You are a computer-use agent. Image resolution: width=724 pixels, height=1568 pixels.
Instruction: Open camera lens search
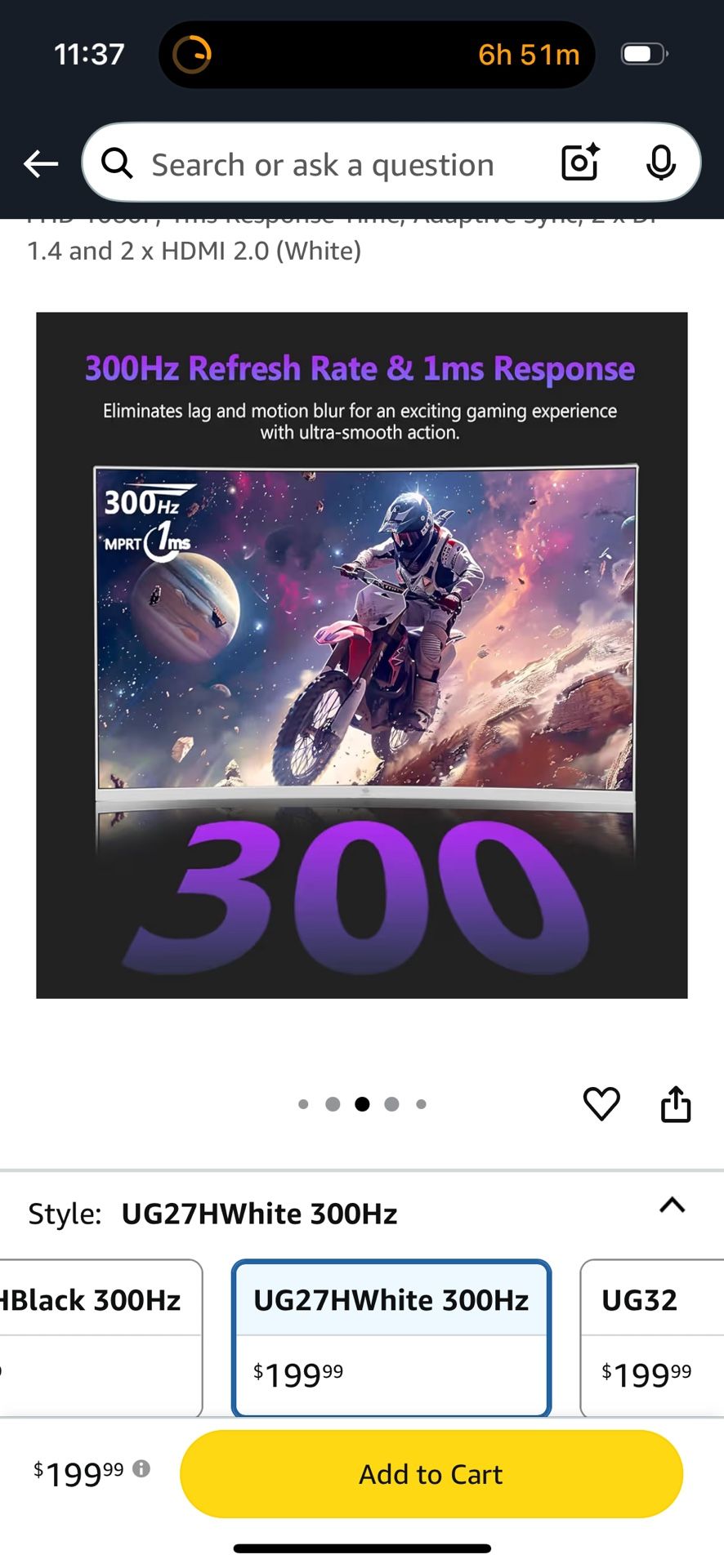point(580,163)
